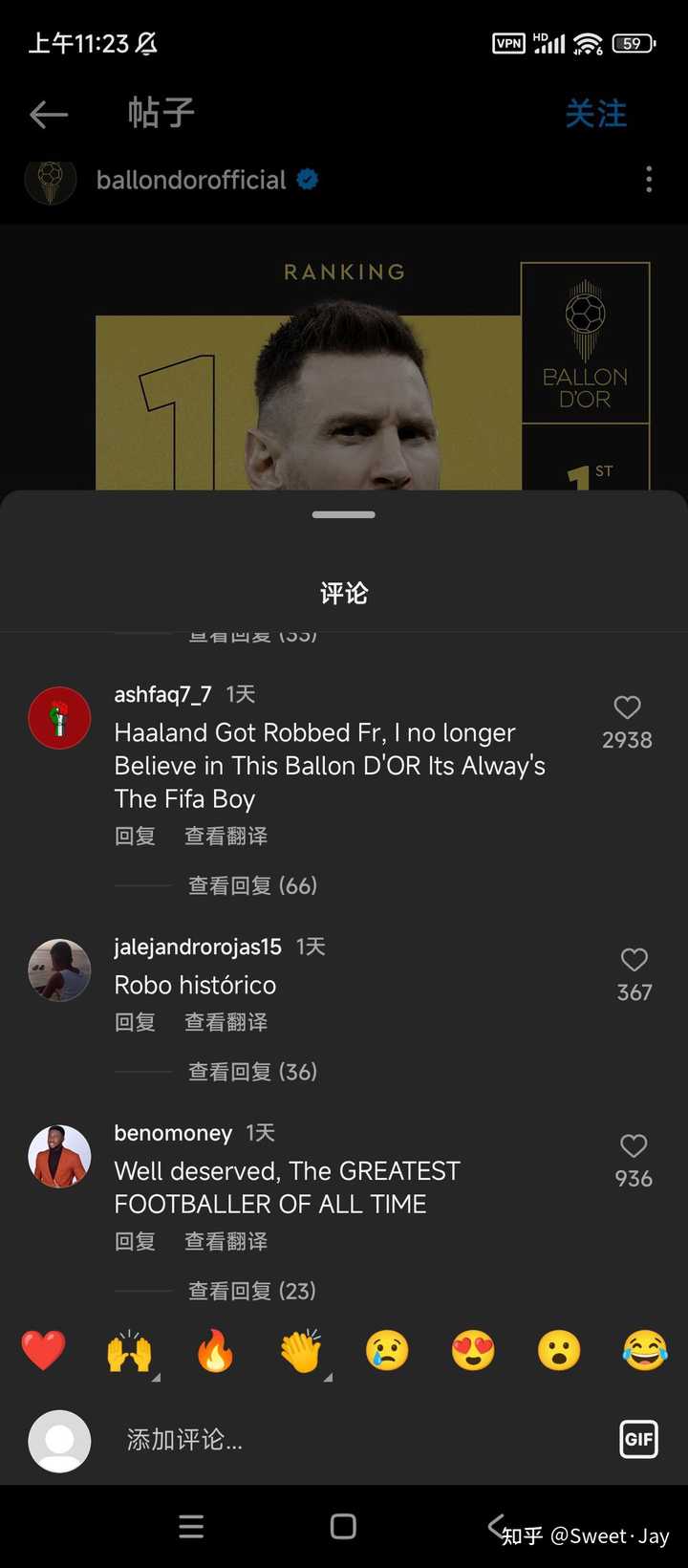Translate benomoney's comment
This screenshot has height=1568, width=688.
pos(226,1242)
